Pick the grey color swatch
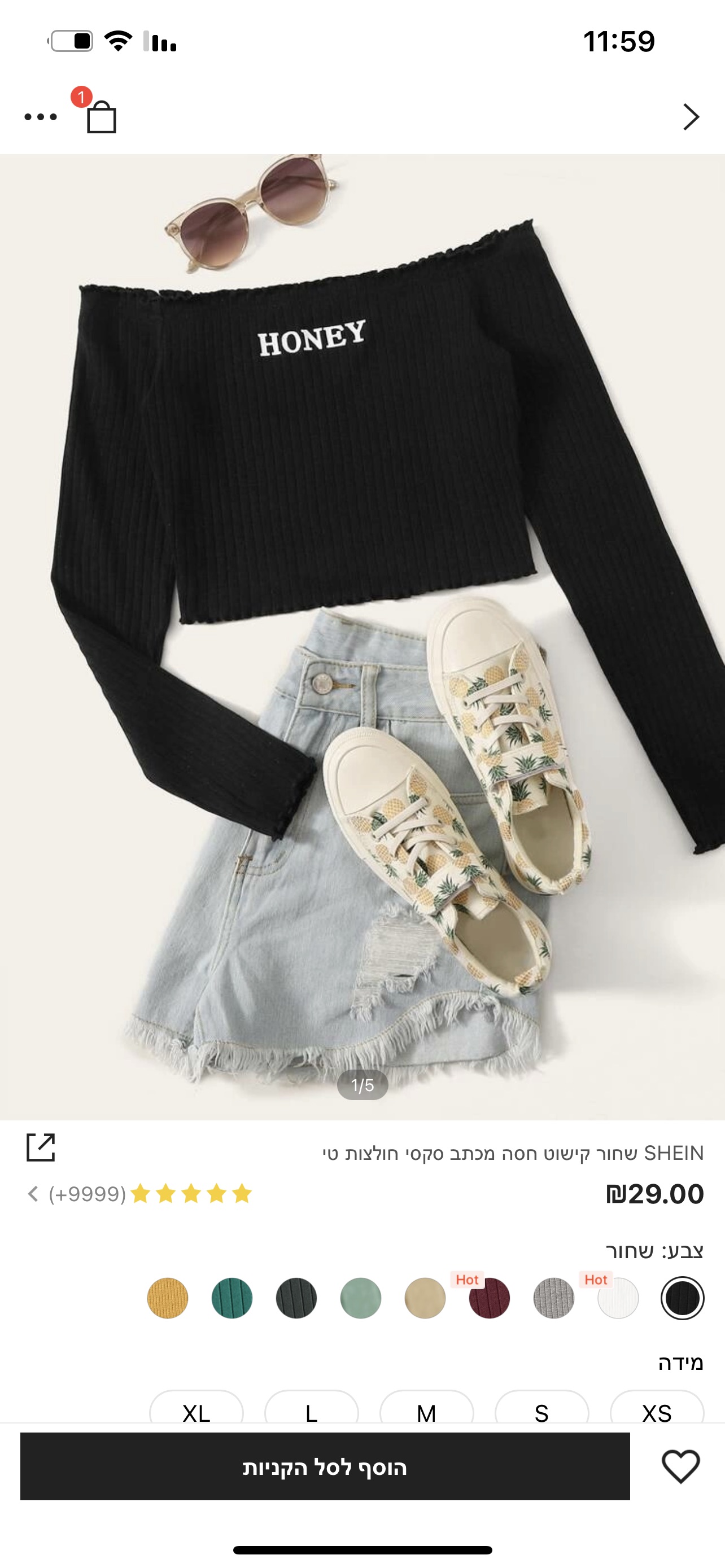725x1568 pixels. [553, 1298]
